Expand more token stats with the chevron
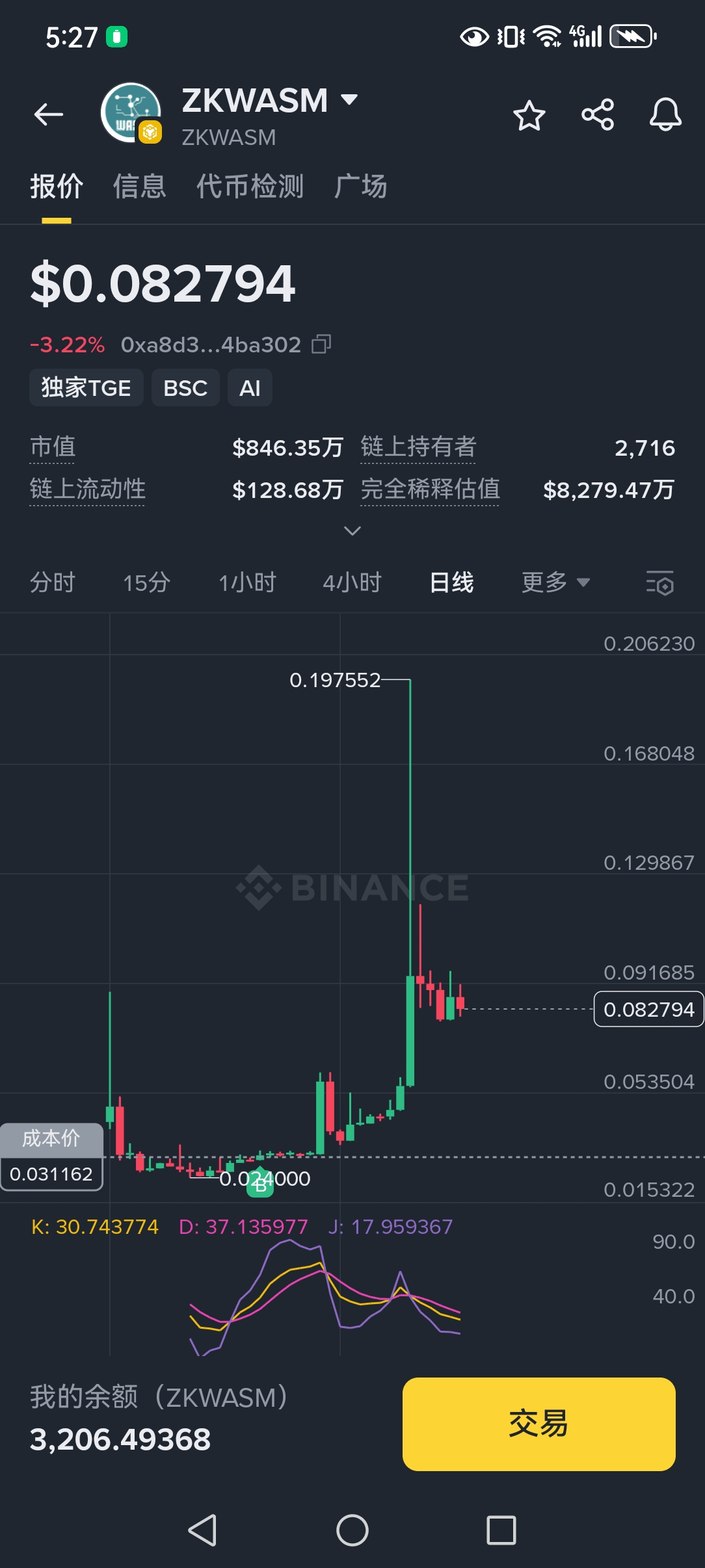 pos(352,531)
